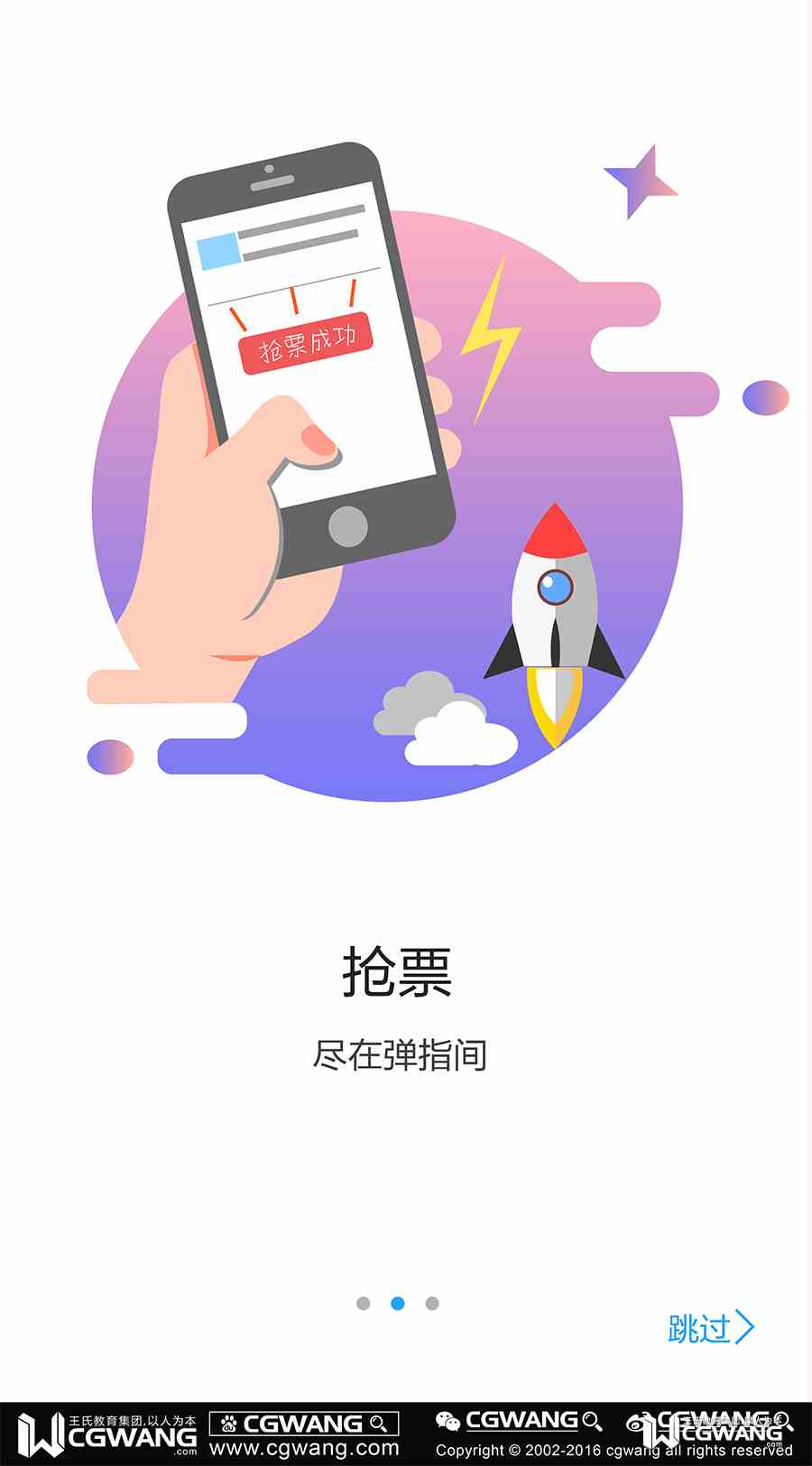The width and height of the screenshot is (812, 1466).
Task: Select the first page indicator dot
Action: point(364,1304)
